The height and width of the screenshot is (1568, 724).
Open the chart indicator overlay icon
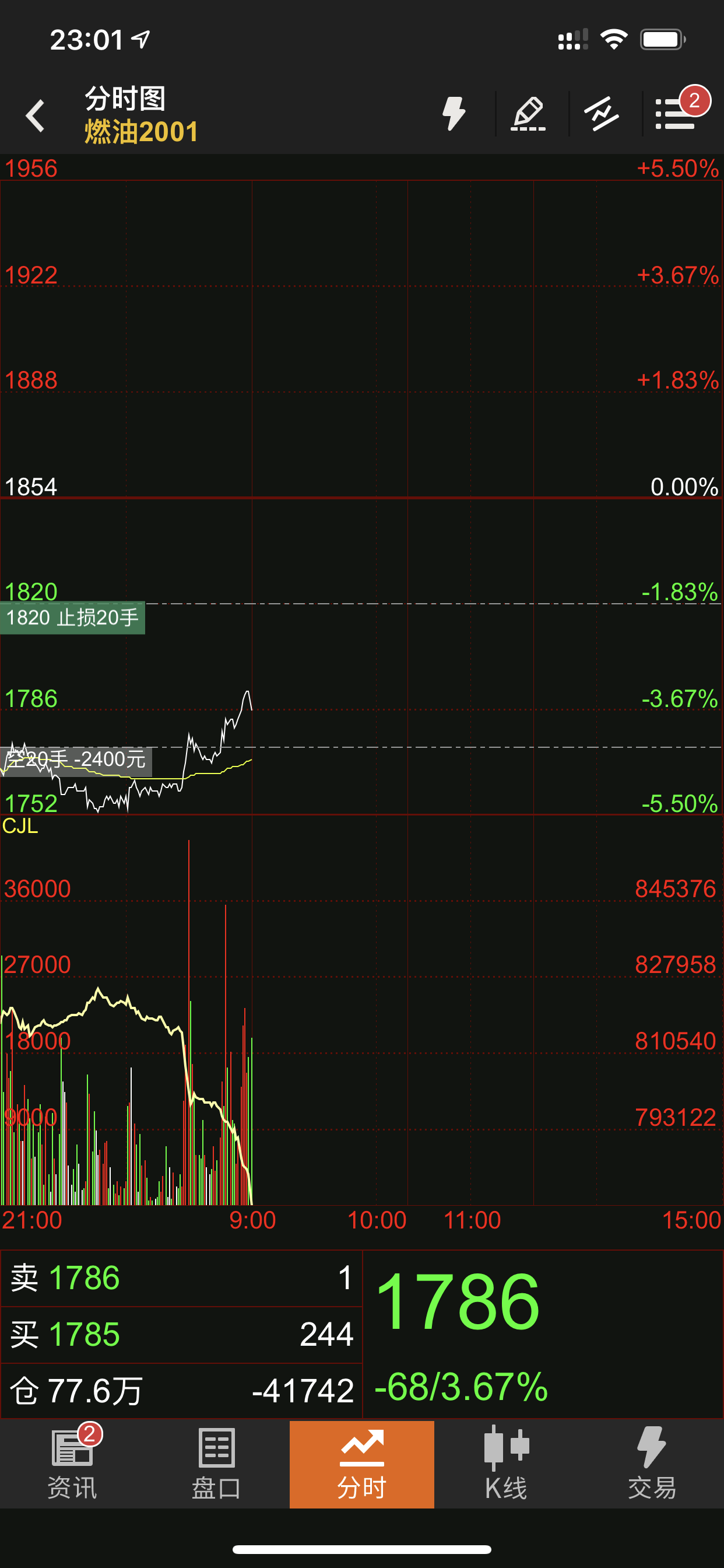pos(601,114)
